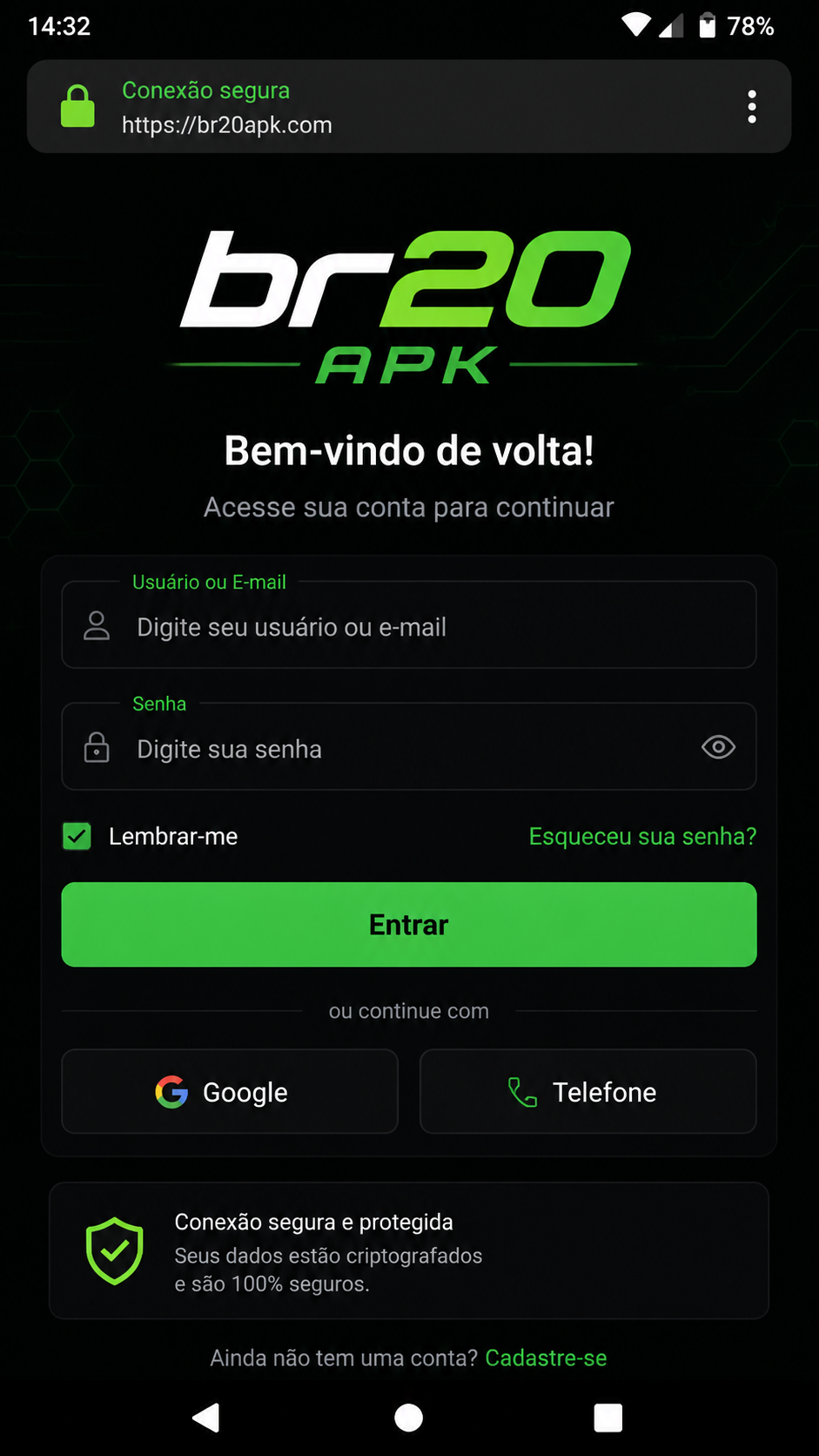This screenshot has width=819, height=1456.
Task: Show password with the eye icon
Action: 718,747
